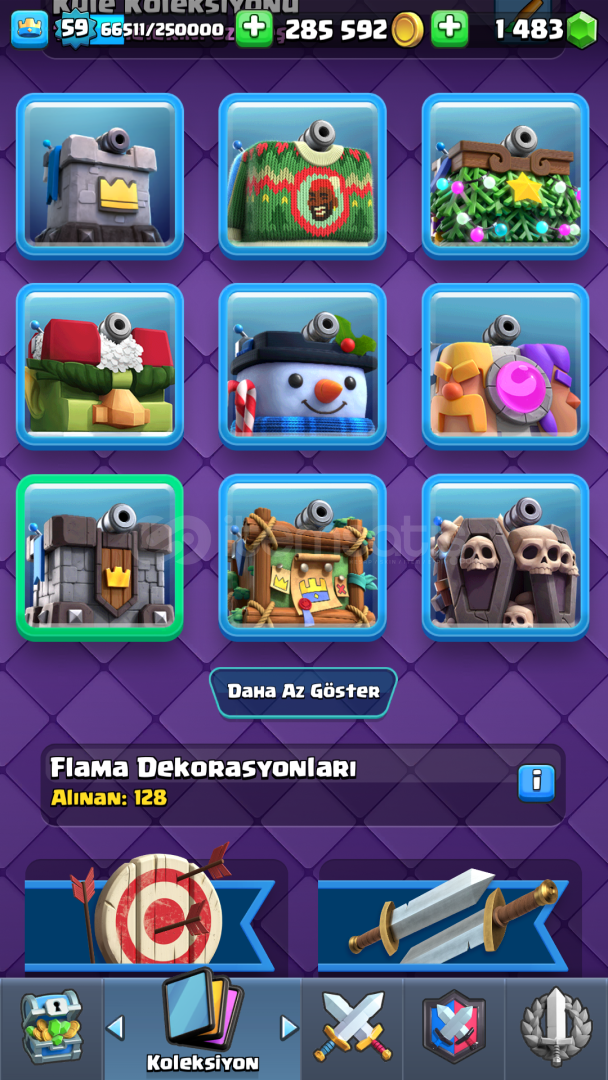Tap the Daha Az Göster button
608x1080 pixels.
tap(303, 692)
